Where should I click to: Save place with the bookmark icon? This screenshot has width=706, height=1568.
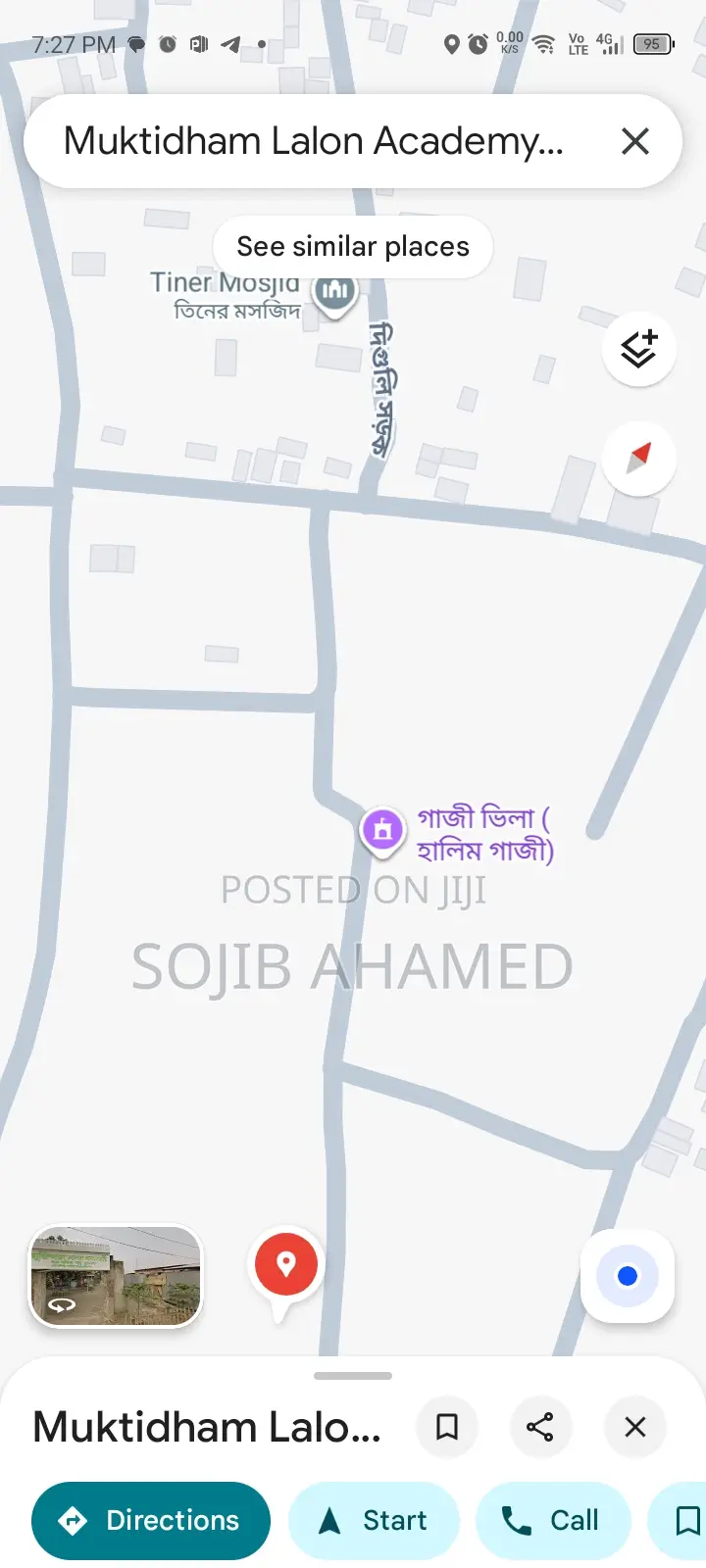pyautogui.click(x=447, y=1427)
